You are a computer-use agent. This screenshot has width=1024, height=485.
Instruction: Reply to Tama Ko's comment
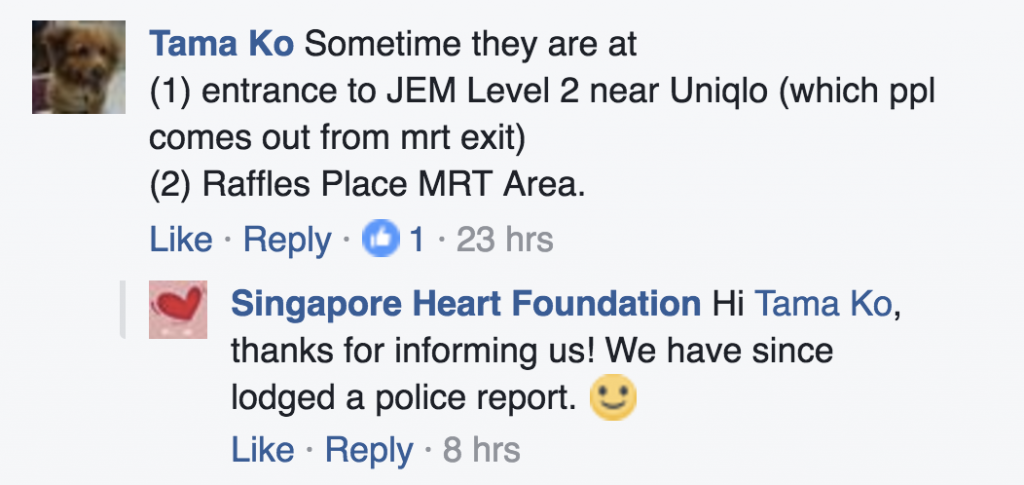pos(287,240)
